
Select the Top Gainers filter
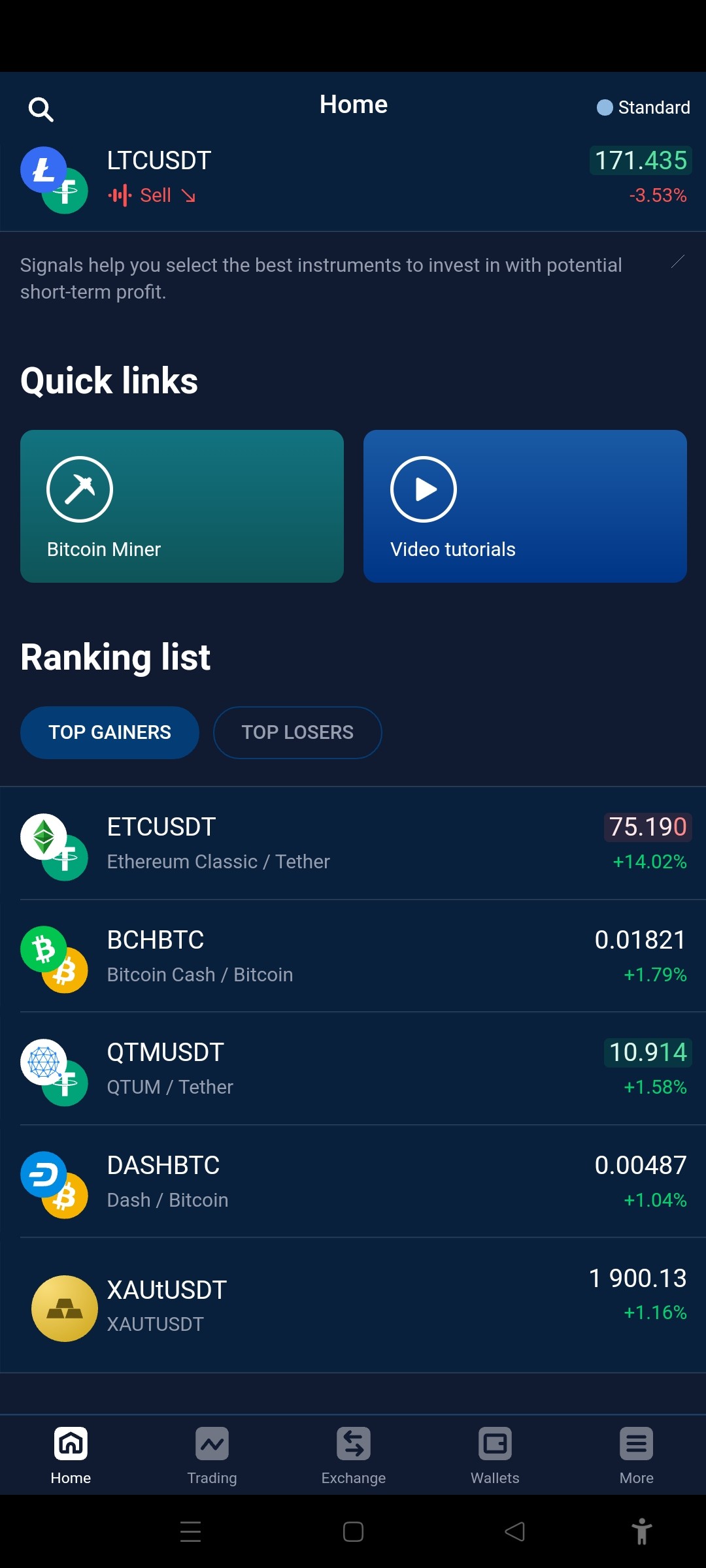point(110,732)
